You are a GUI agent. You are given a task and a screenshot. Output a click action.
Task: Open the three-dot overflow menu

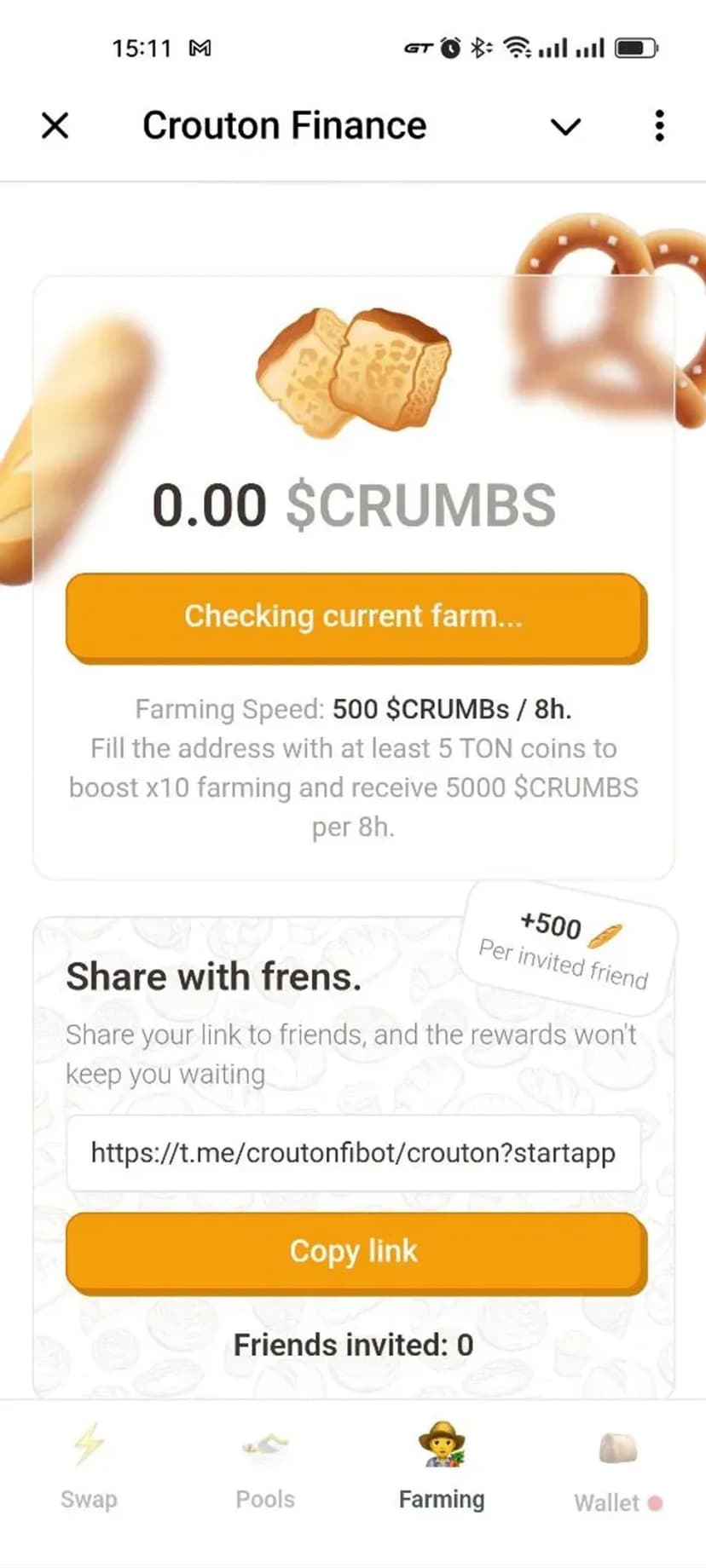click(659, 126)
